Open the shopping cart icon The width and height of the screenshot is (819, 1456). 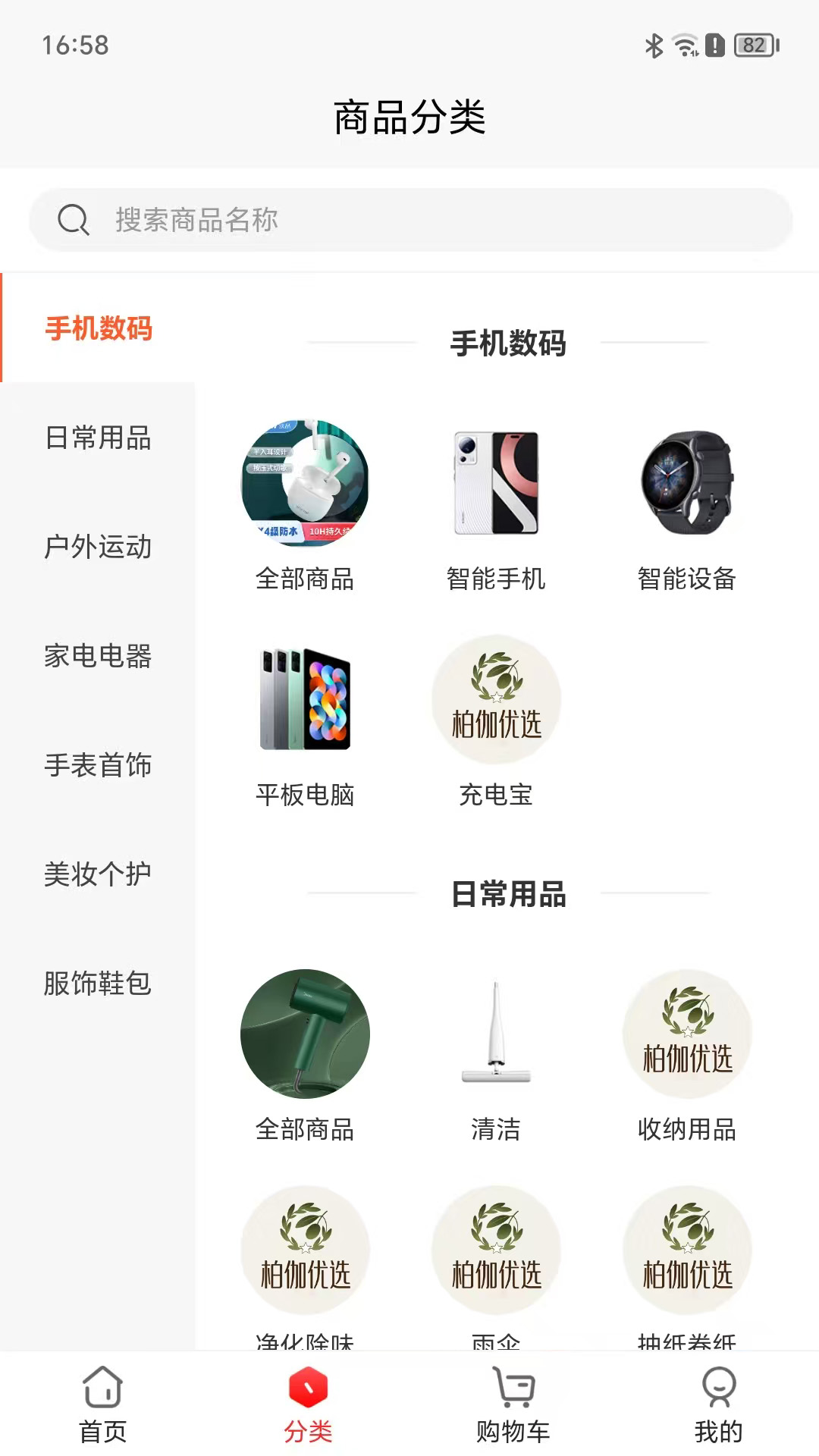512,1399
